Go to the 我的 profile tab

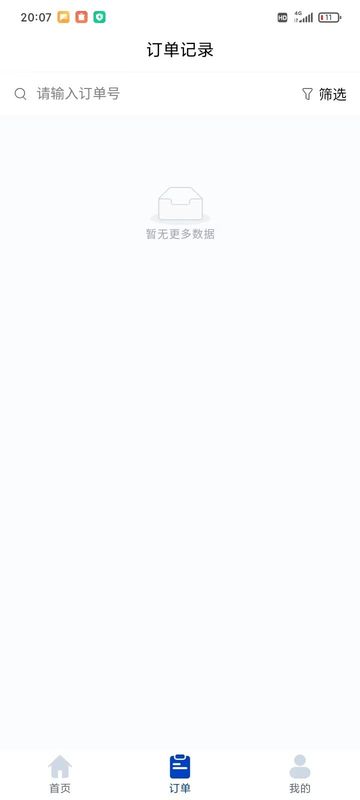[300, 774]
